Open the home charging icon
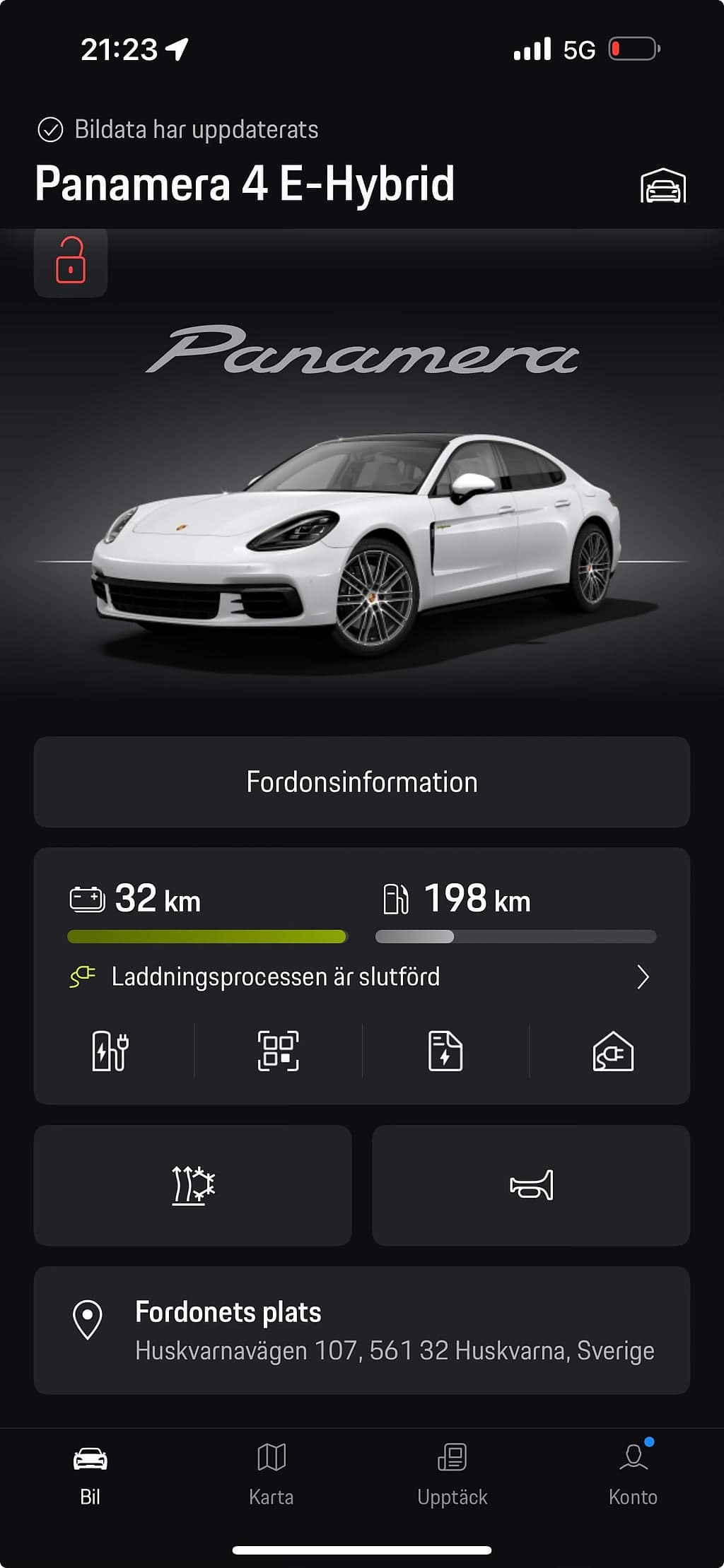The height and width of the screenshot is (1568, 724). (x=612, y=1051)
